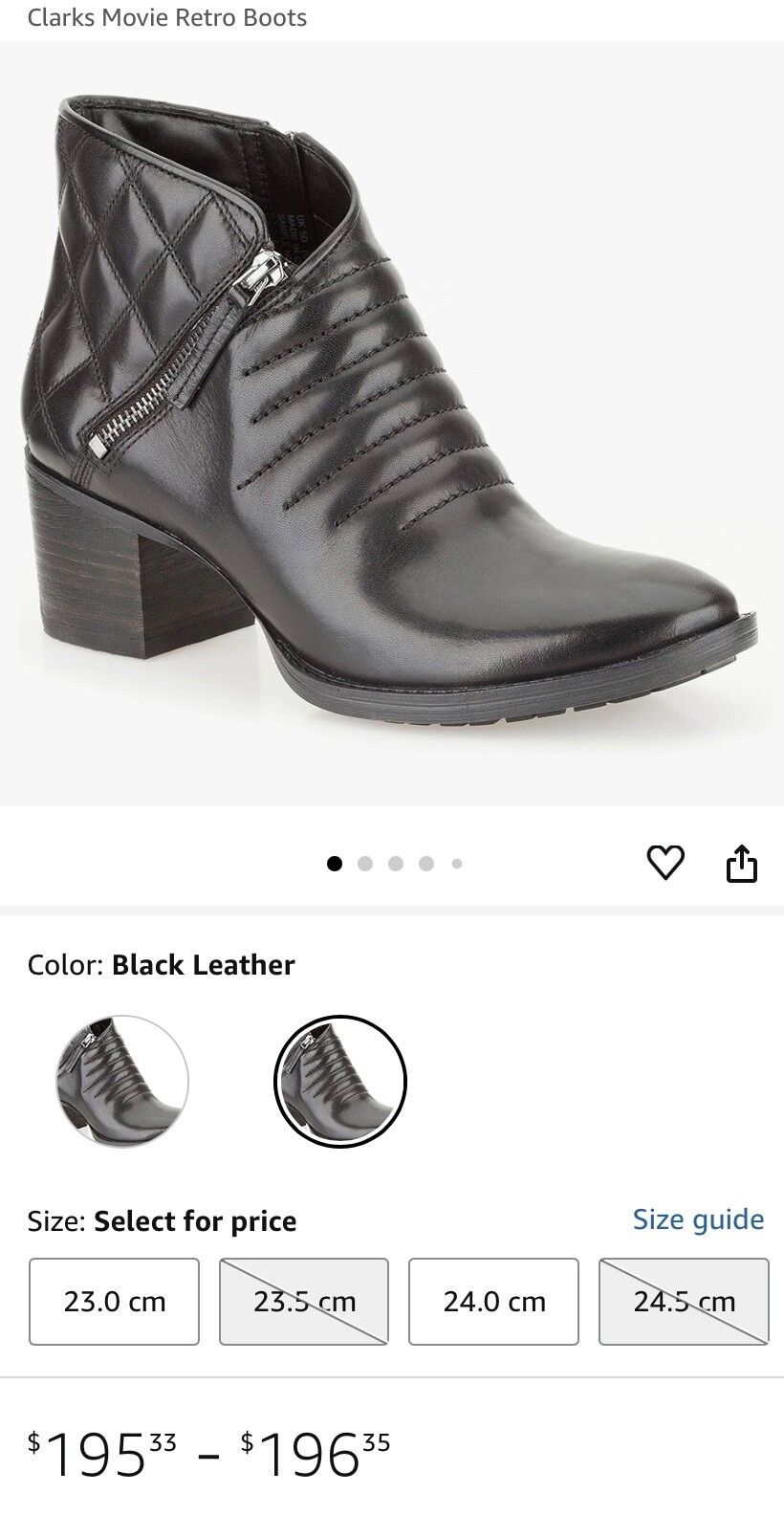
Task: Tap the unavailable 24.5 cm size
Action: (x=684, y=1302)
